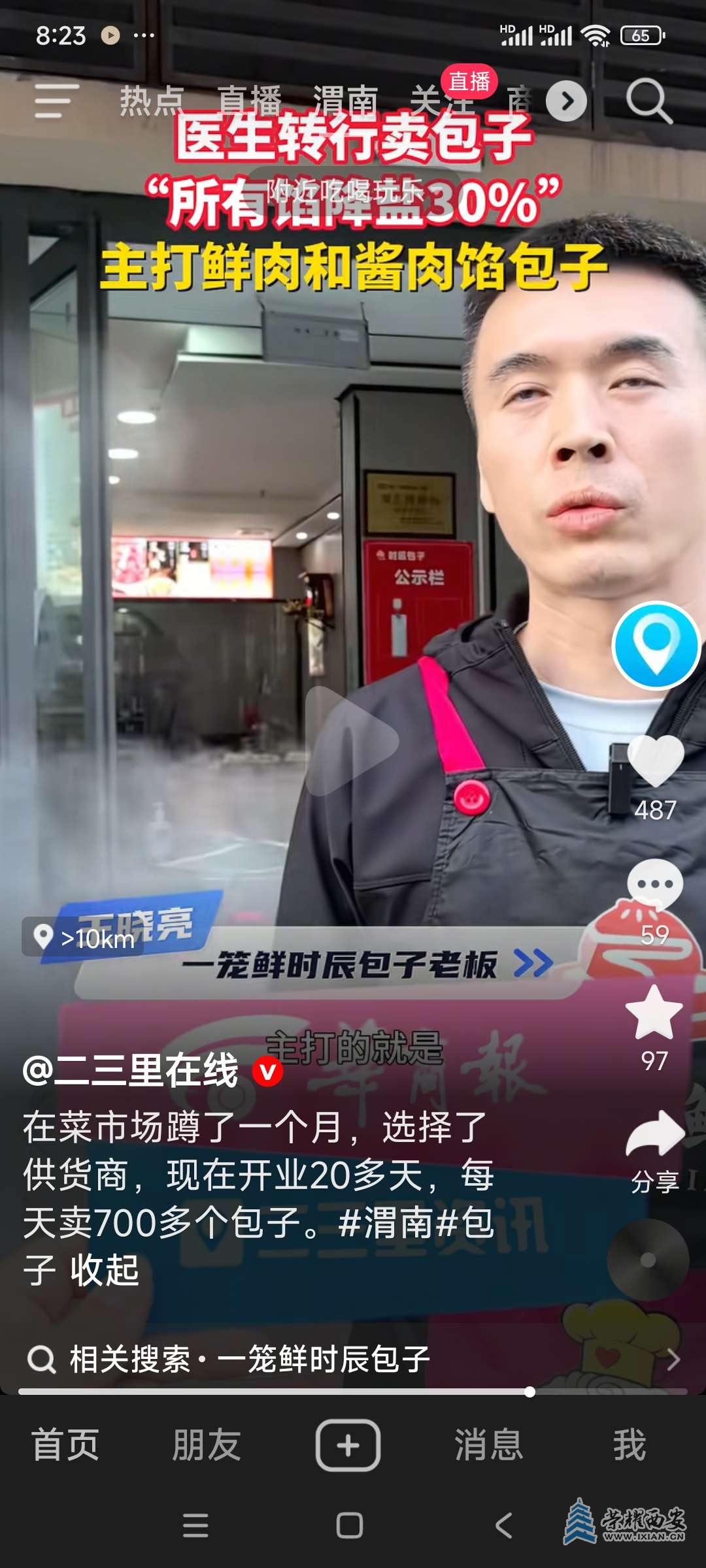Like this video with the heart
706x1568 pixels.
655,761
